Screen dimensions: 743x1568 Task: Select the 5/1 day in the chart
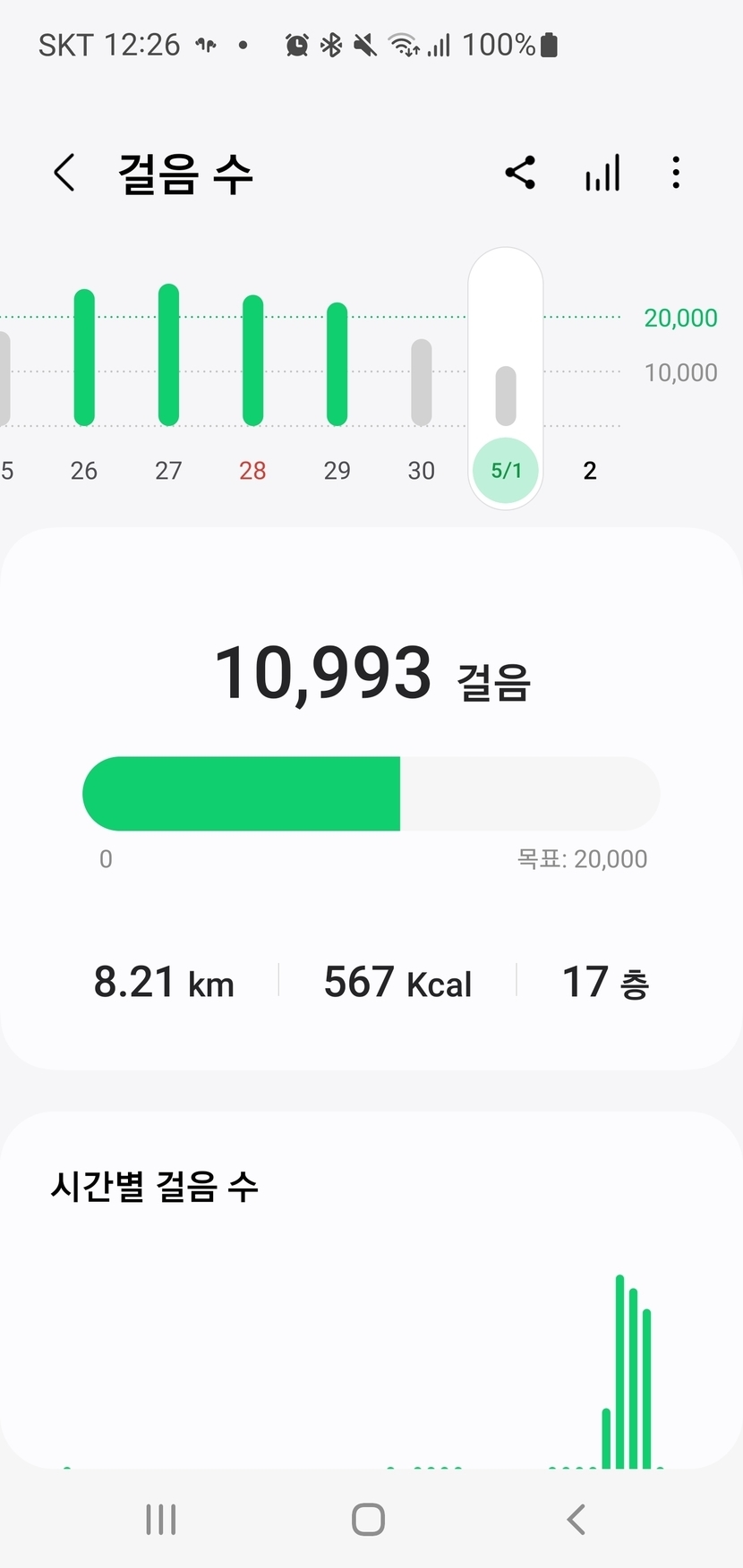coord(506,470)
